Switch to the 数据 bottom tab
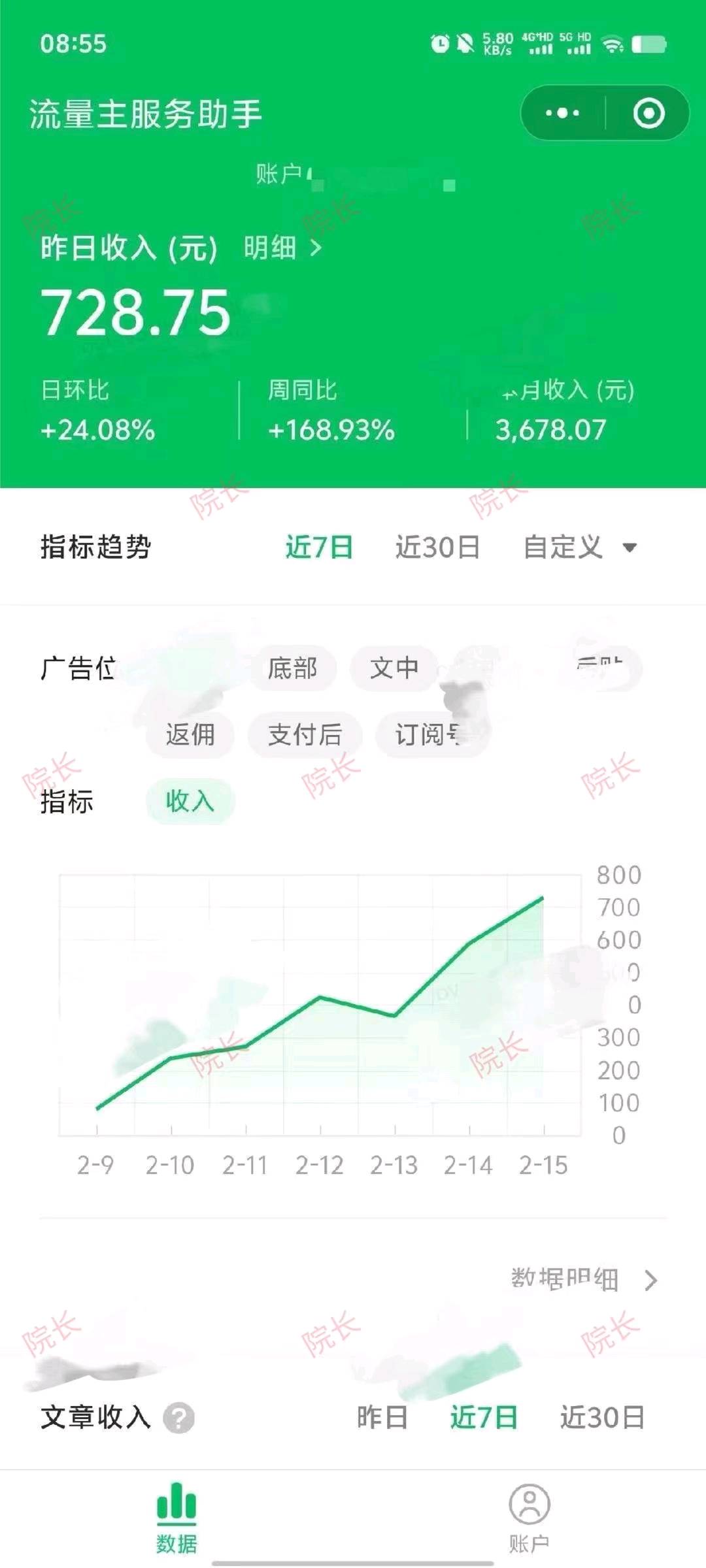The height and width of the screenshot is (1568, 706). tap(176, 1517)
